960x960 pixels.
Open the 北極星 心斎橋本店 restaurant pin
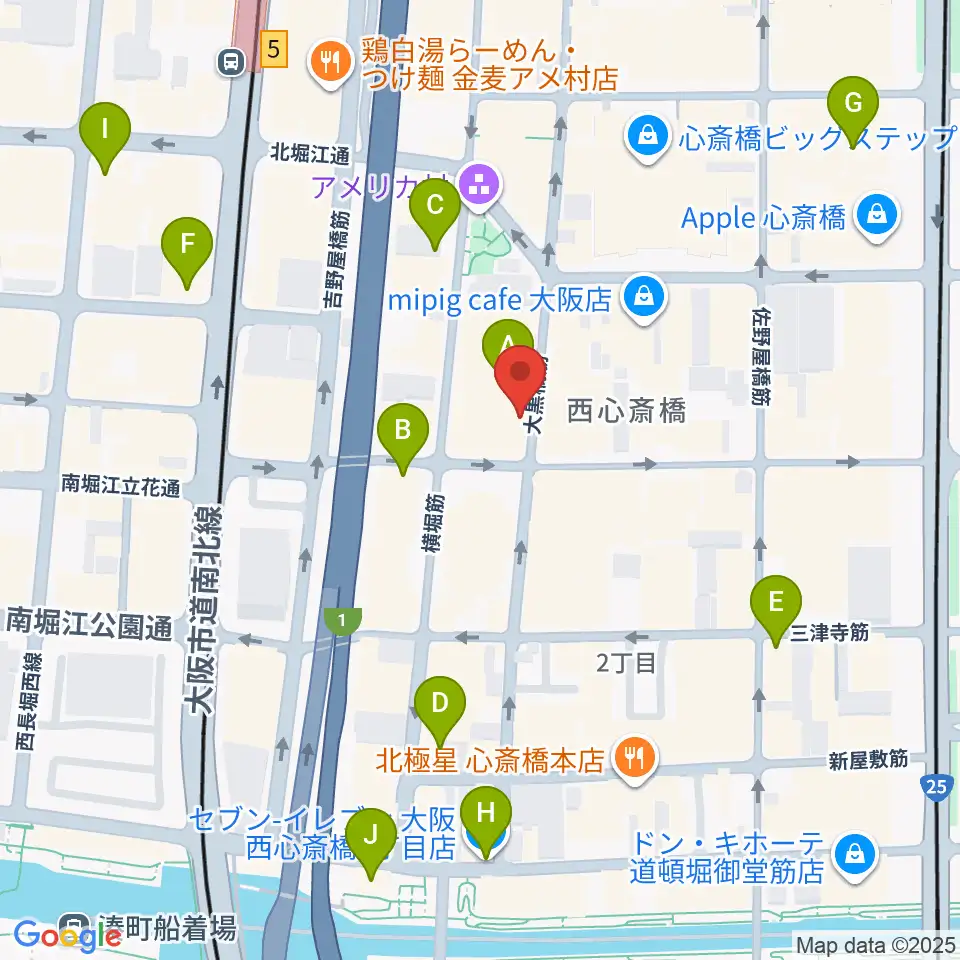pos(636,761)
